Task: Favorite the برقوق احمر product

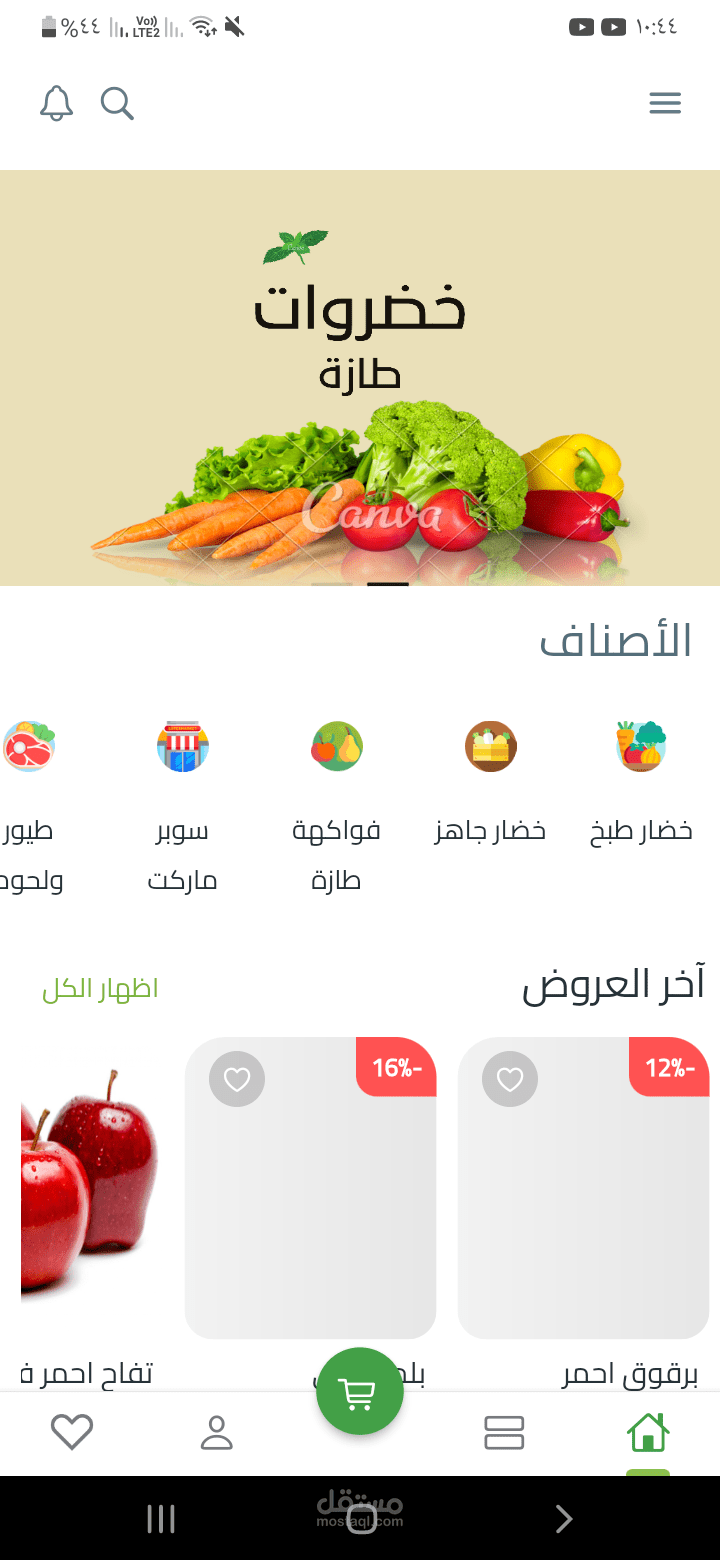Action: pos(510,1079)
